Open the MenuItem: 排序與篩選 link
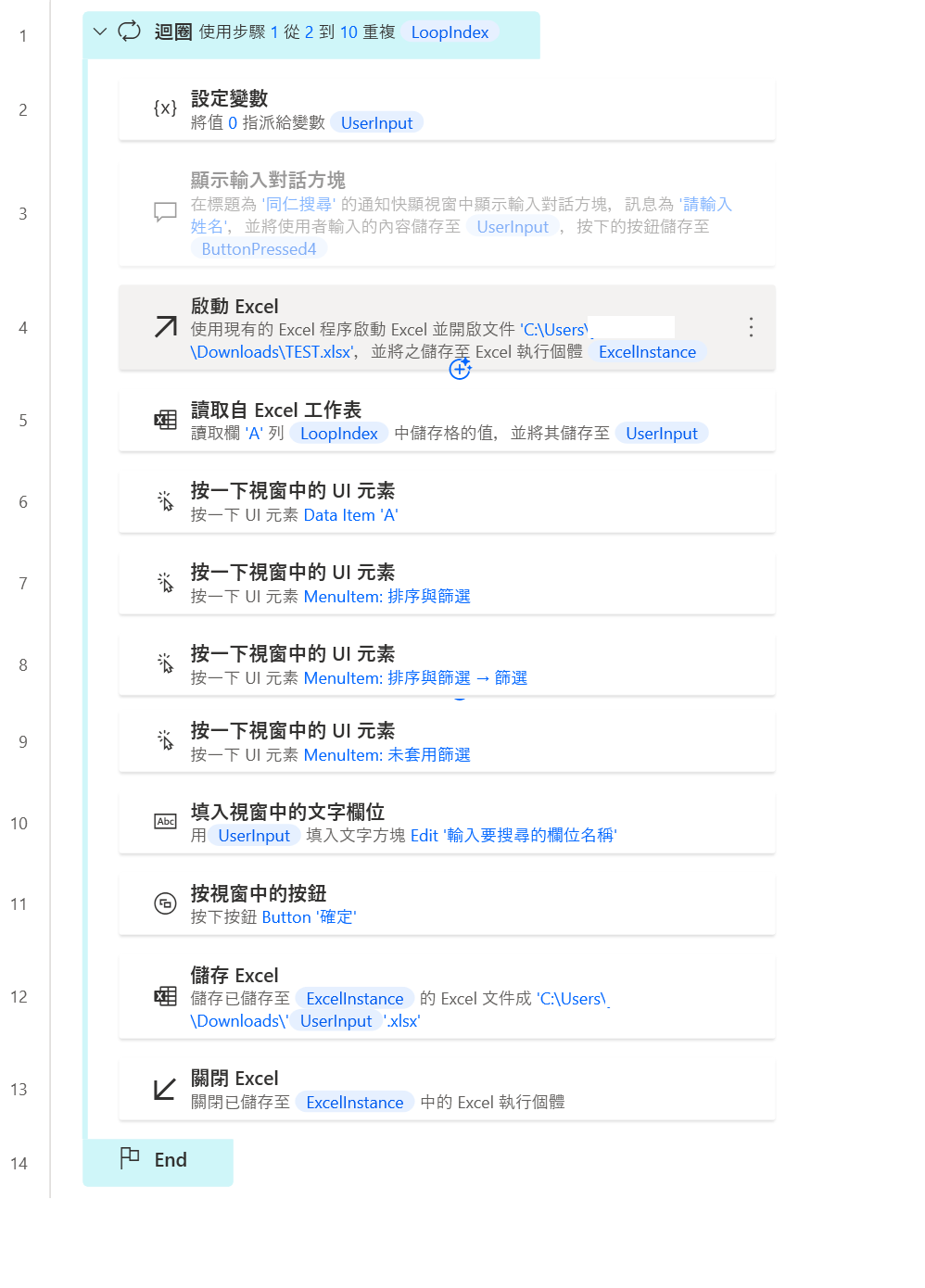The image size is (925, 1288). pyautogui.click(x=386, y=597)
